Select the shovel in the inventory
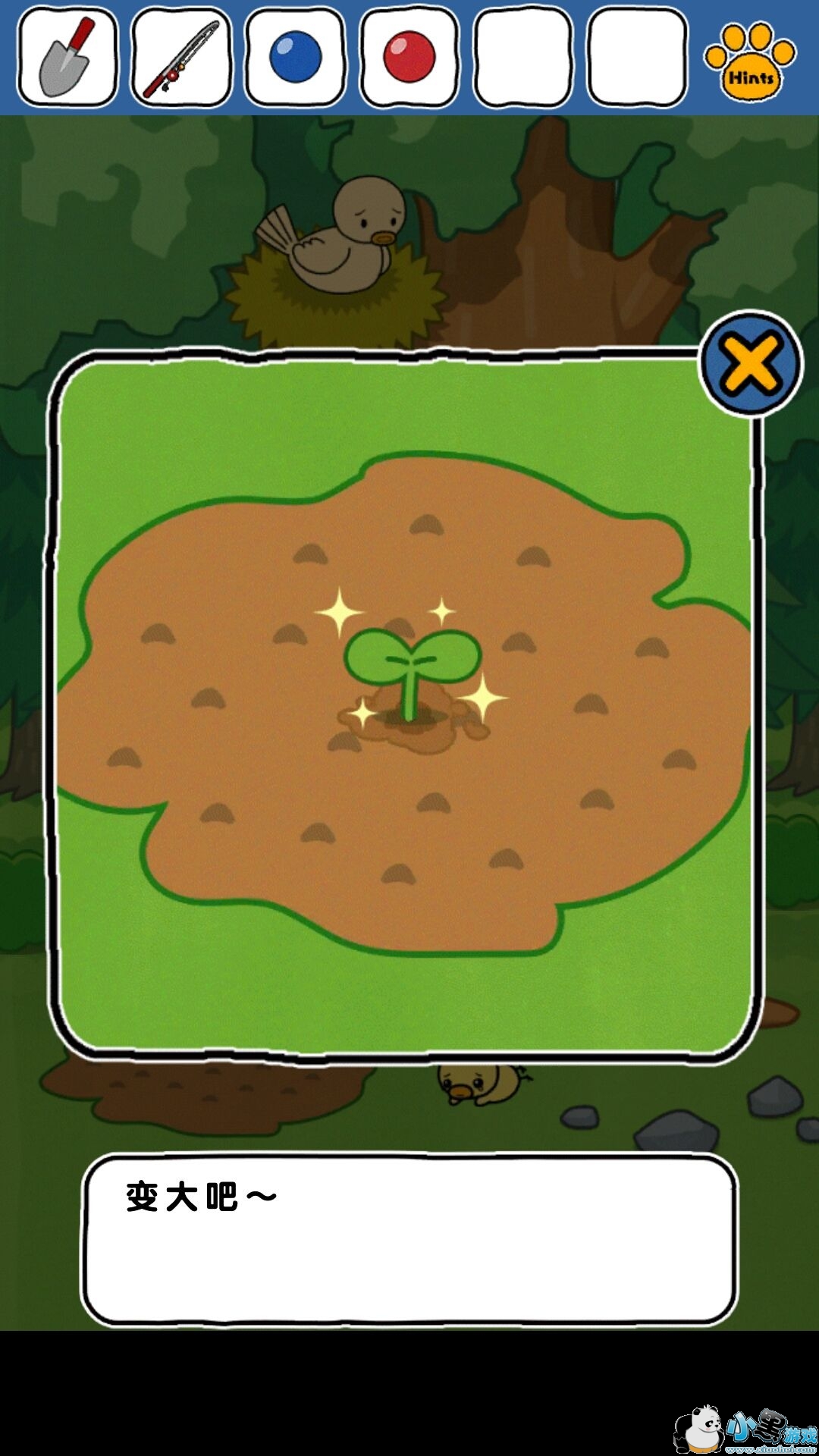This screenshot has width=819, height=1456. click(67, 57)
